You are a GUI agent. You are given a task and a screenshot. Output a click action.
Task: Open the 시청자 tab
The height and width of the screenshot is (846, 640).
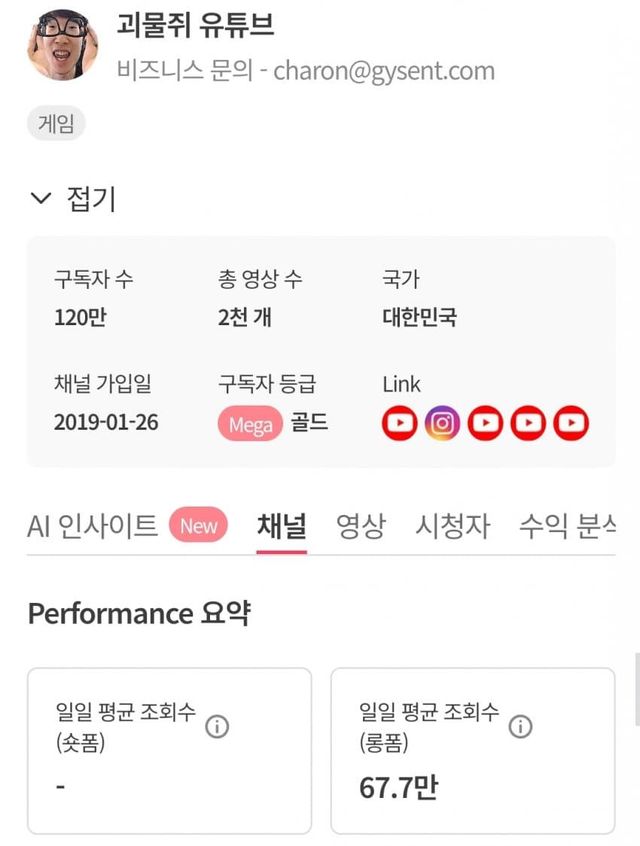click(x=452, y=526)
